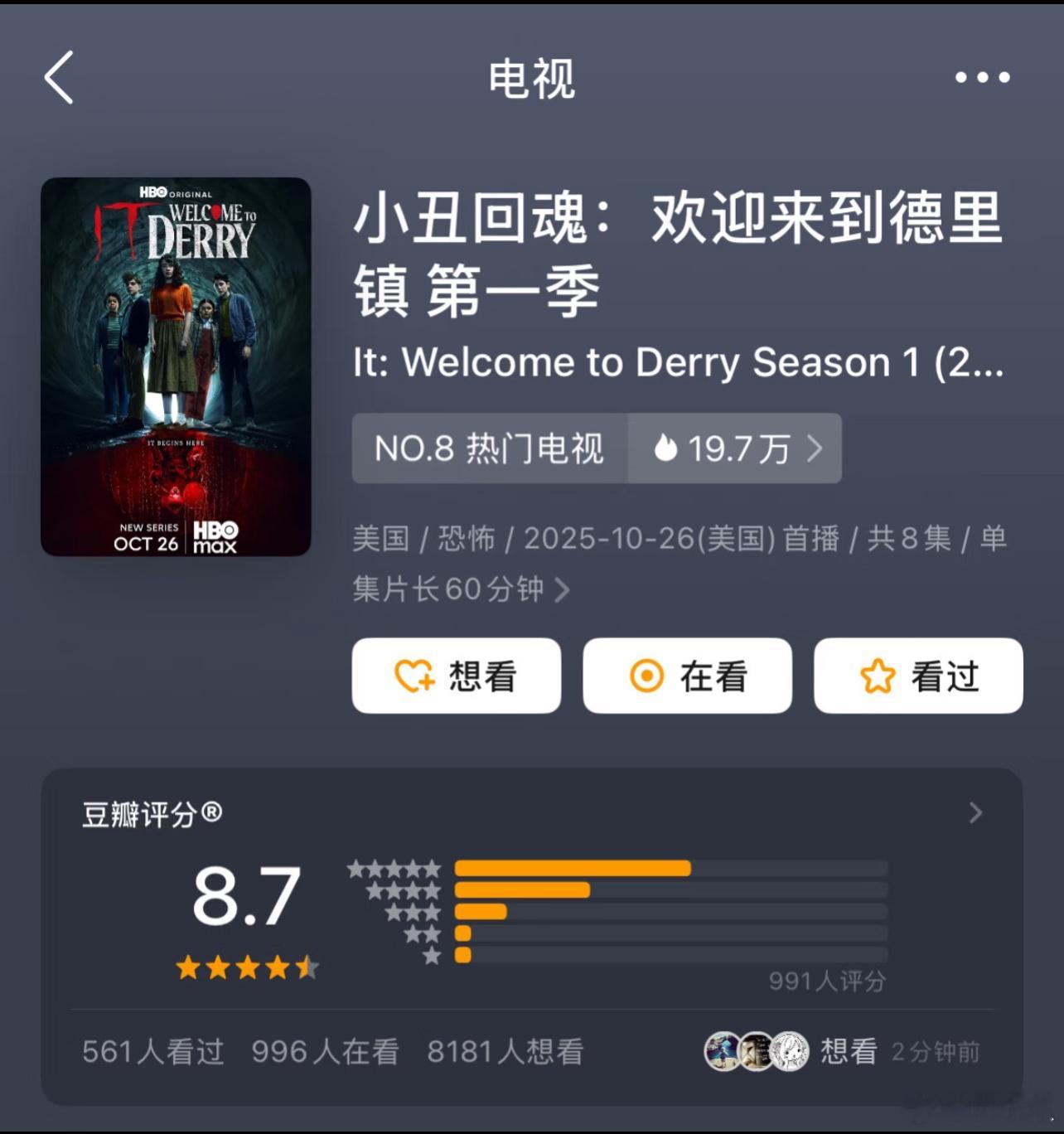Image resolution: width=1064 pixels, height=1134 pixels.
Task: Tap the half-filled orange star under 8.7
Action: click(x=308, y=967)
